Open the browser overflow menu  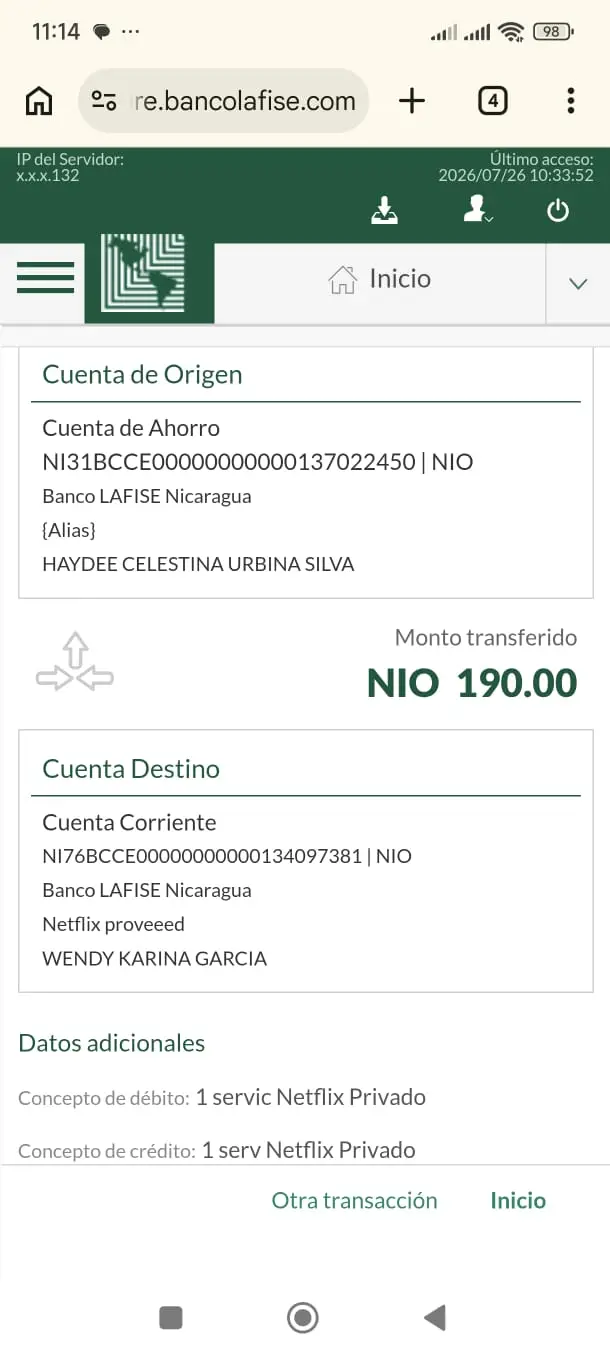570,101
